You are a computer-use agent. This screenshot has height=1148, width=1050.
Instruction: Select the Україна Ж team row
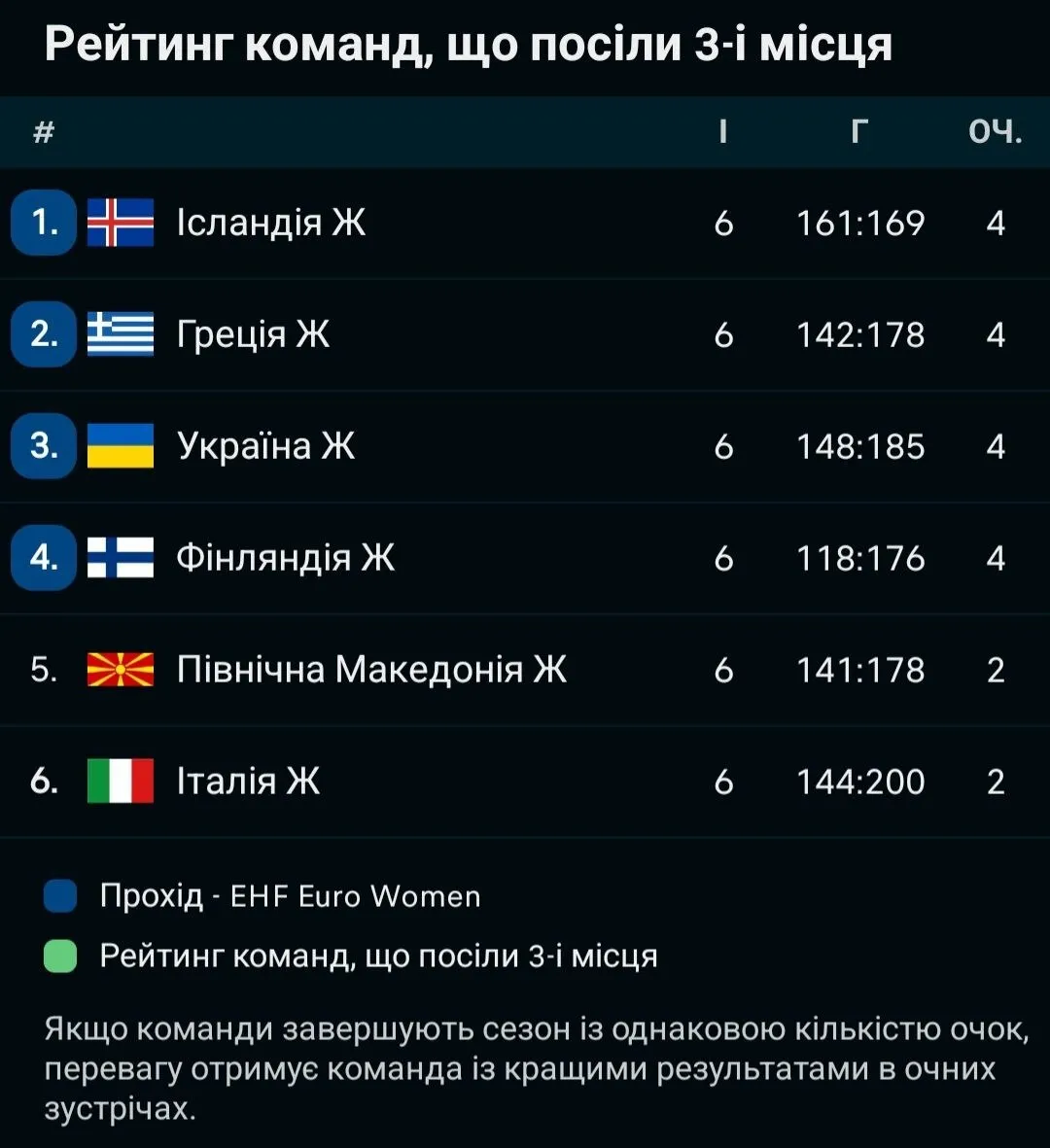265,446
